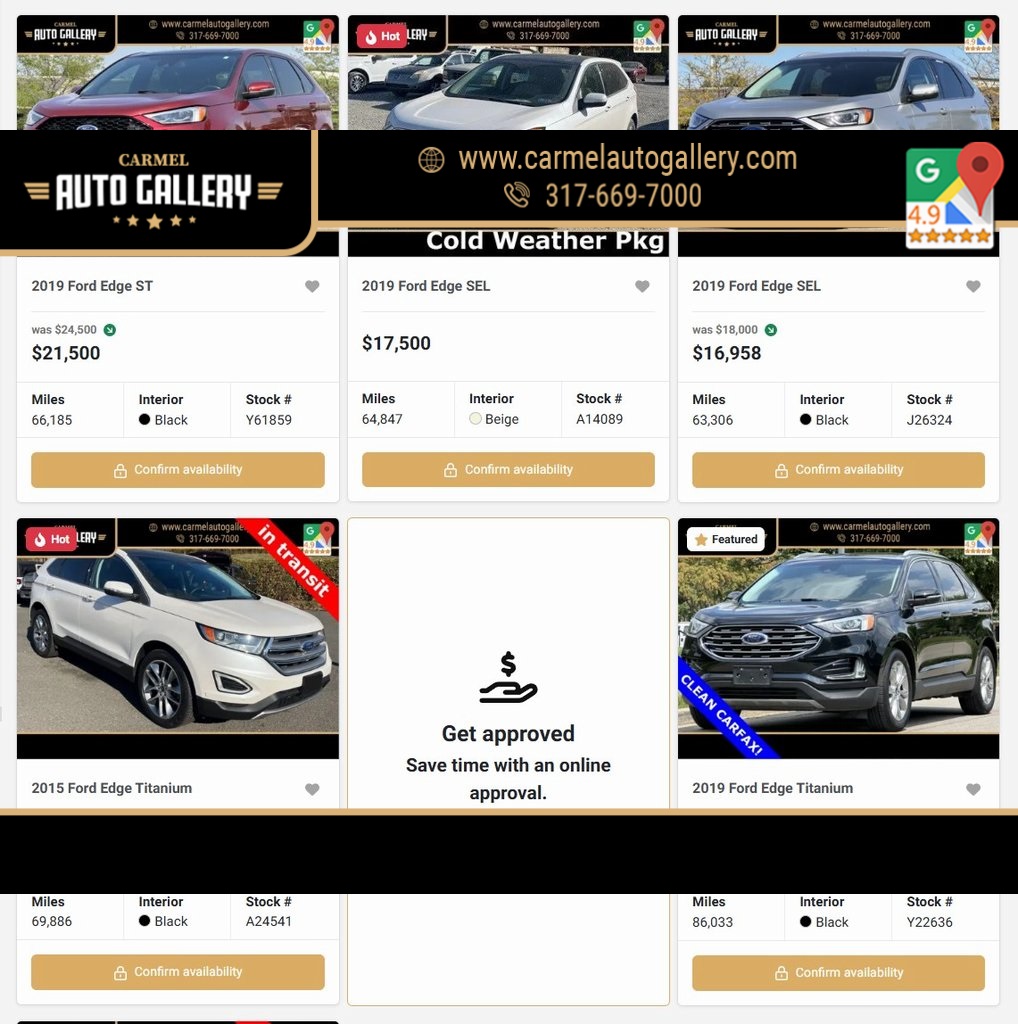Confirm availability for 2019 Ford Edge Titanium

(838, 973)
